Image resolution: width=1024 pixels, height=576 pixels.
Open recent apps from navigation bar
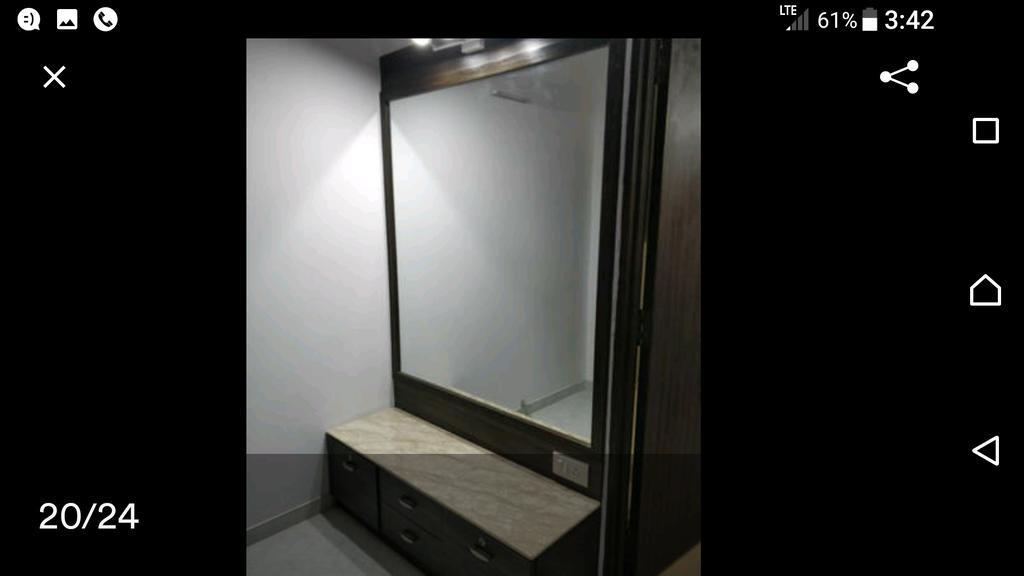[985, 131]
